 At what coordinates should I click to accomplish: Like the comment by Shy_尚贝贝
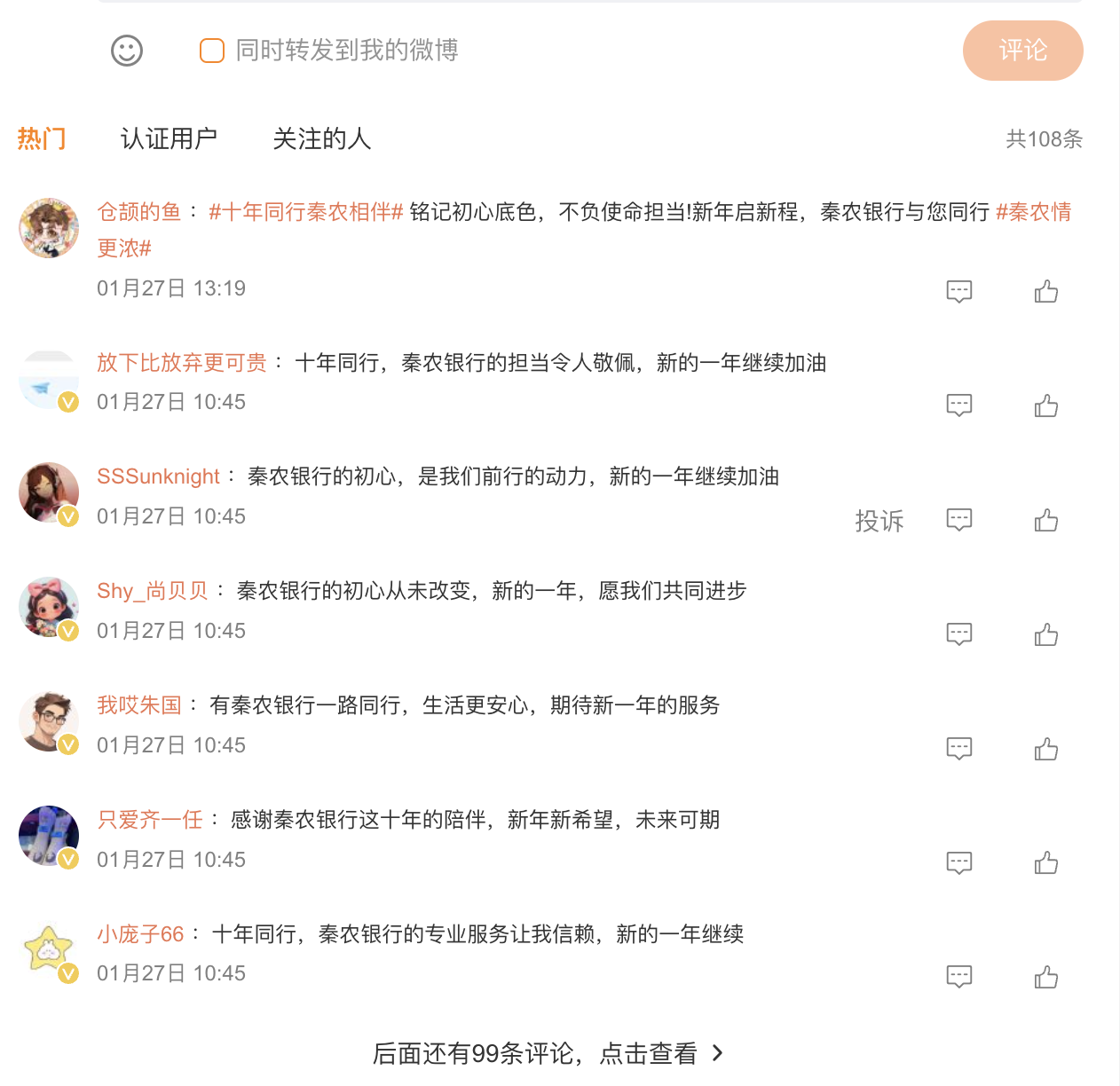click(x=1046, y=634)
